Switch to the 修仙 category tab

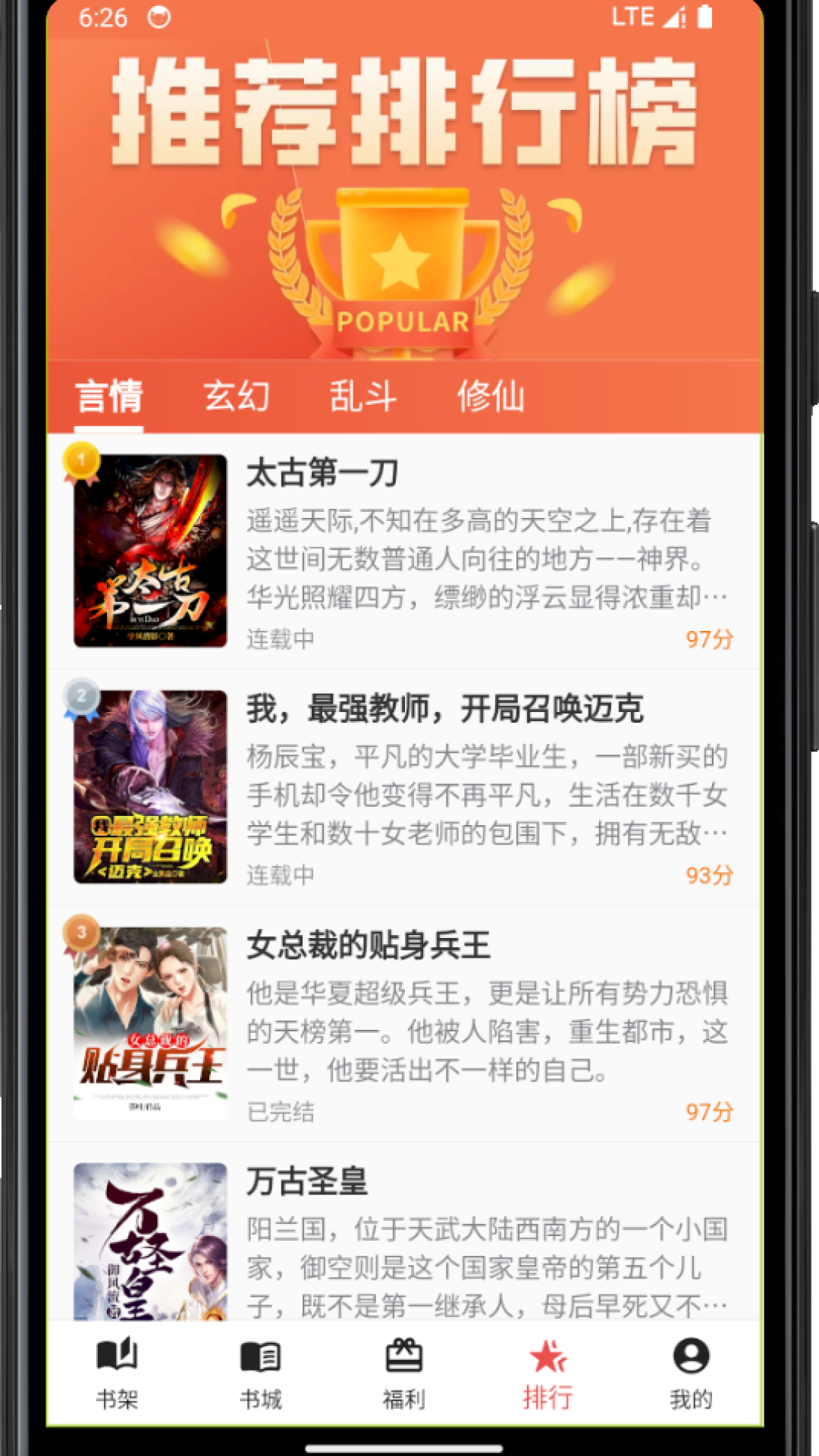click(x=491, y=397)
